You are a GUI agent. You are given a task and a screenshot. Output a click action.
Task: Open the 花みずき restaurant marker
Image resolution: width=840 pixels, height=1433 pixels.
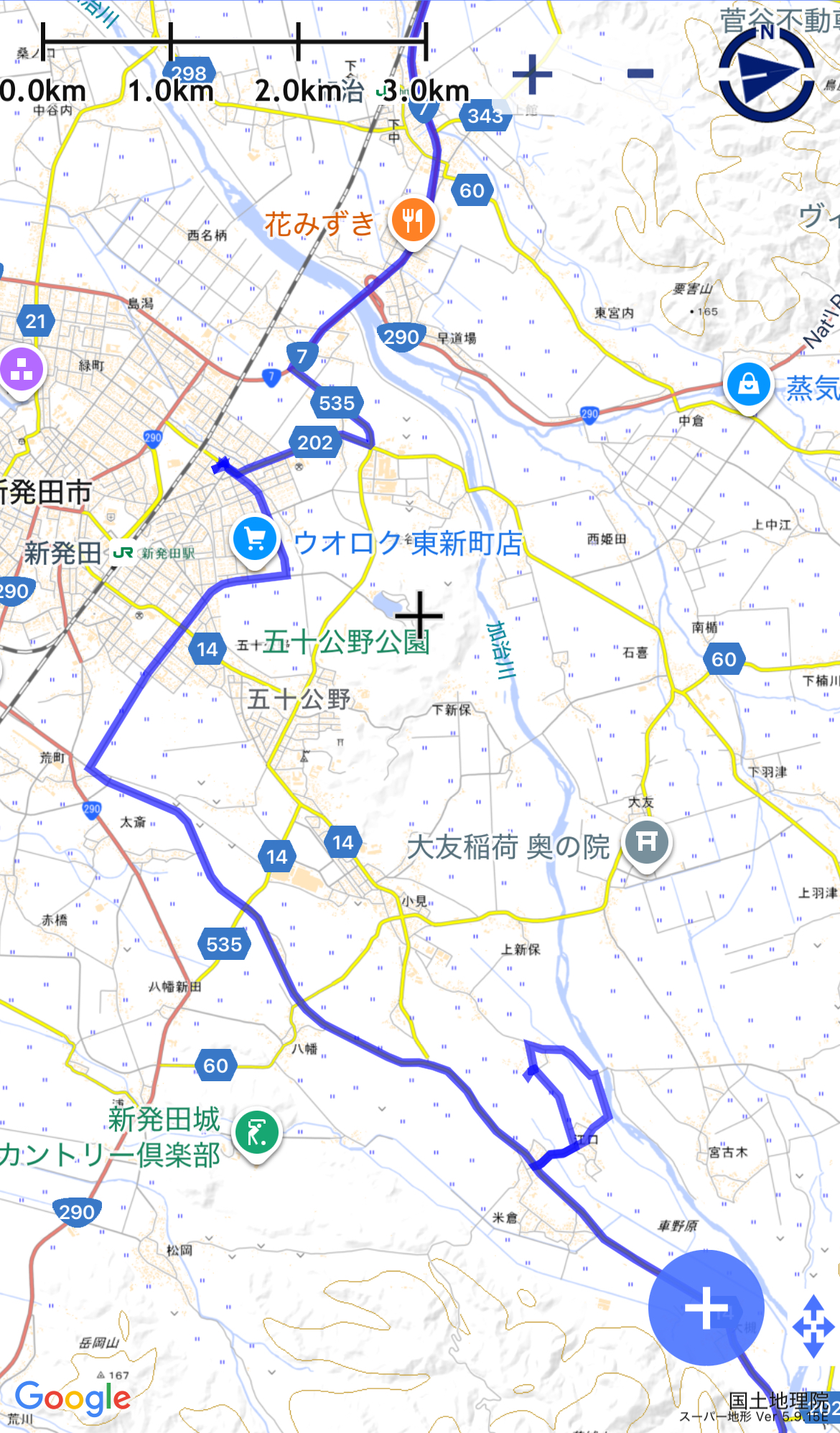(412, 221)
